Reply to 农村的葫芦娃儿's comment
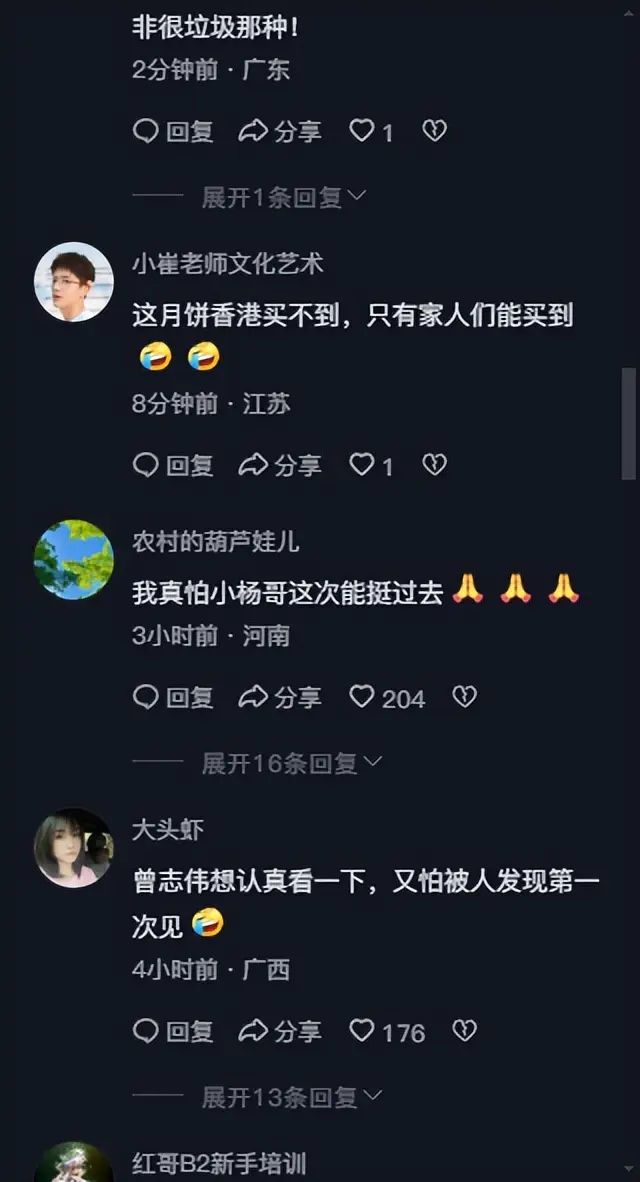The image size is (640, 1182). 173,697
